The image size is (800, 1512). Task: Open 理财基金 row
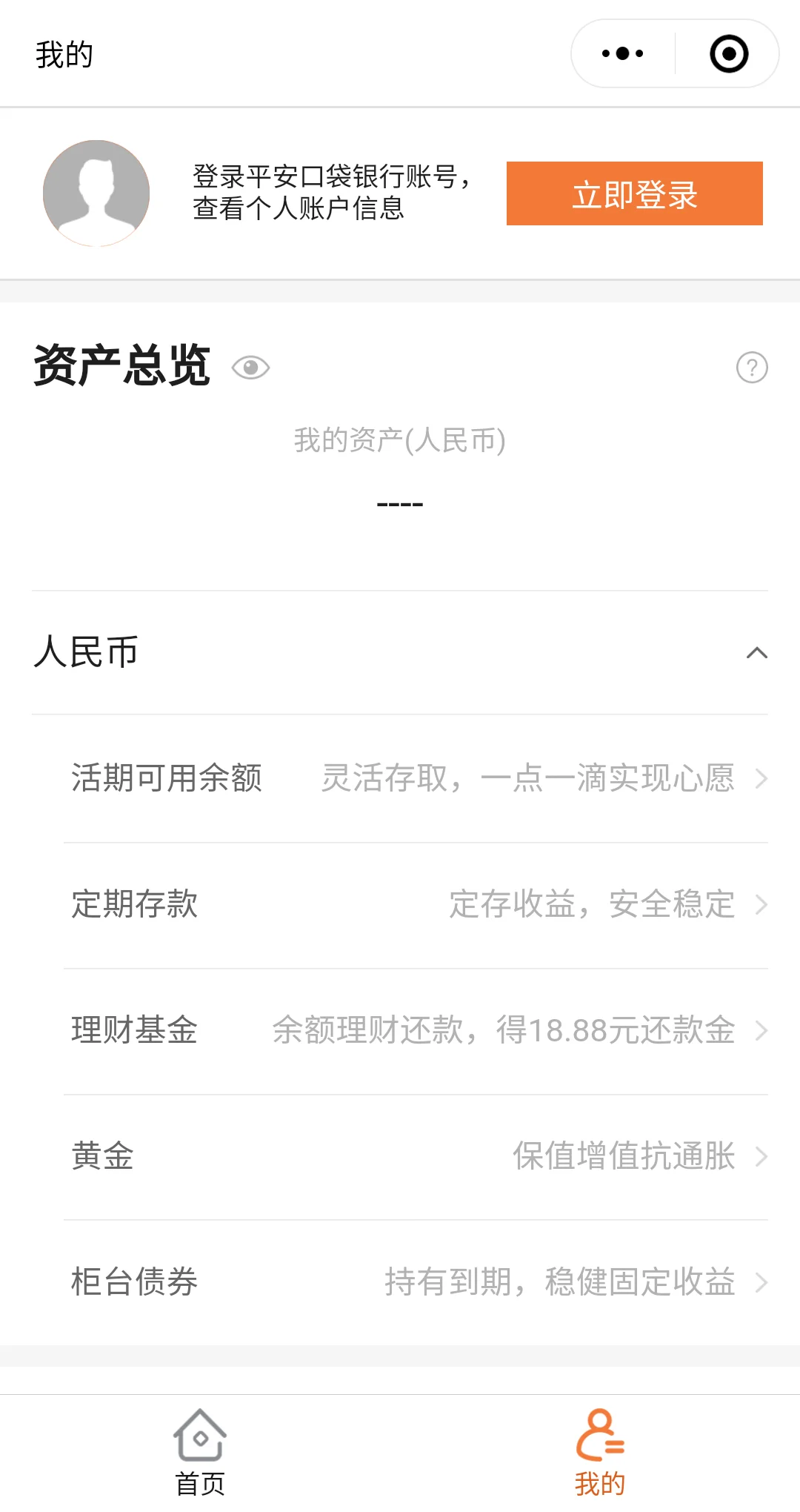pyautogui.click(x=416, y=1031)
